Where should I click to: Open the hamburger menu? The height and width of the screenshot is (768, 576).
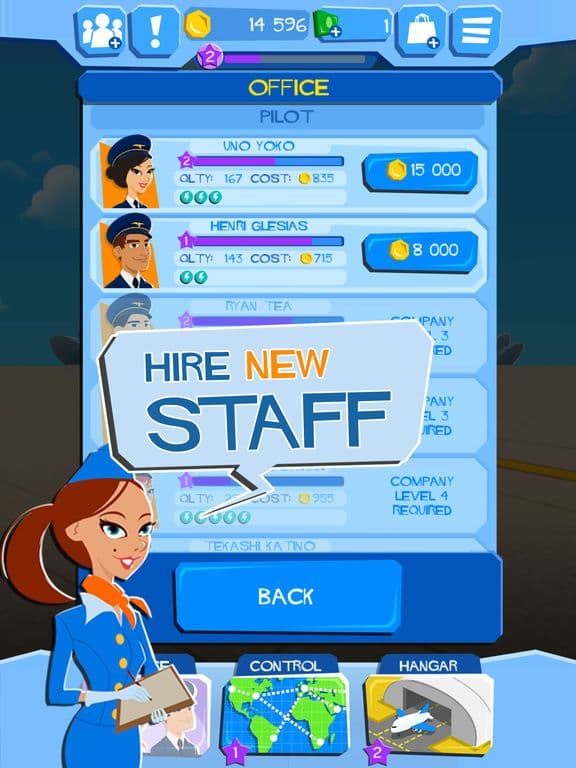[x=476, y=31]
